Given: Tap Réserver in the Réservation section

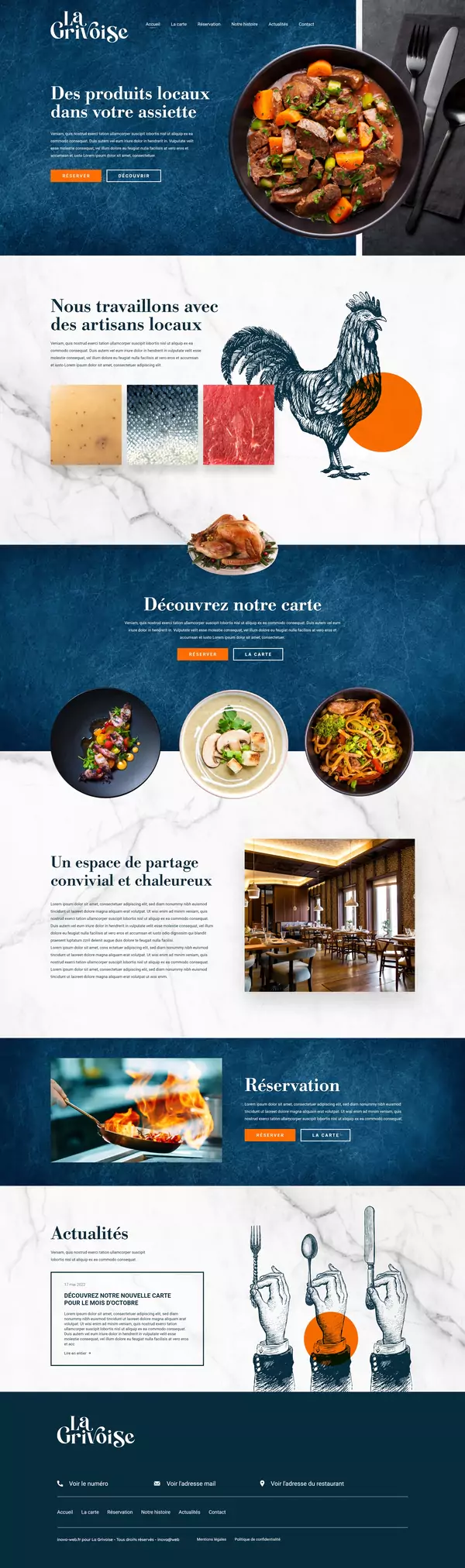Looking at the screenshot, I should pos(270,1135).
